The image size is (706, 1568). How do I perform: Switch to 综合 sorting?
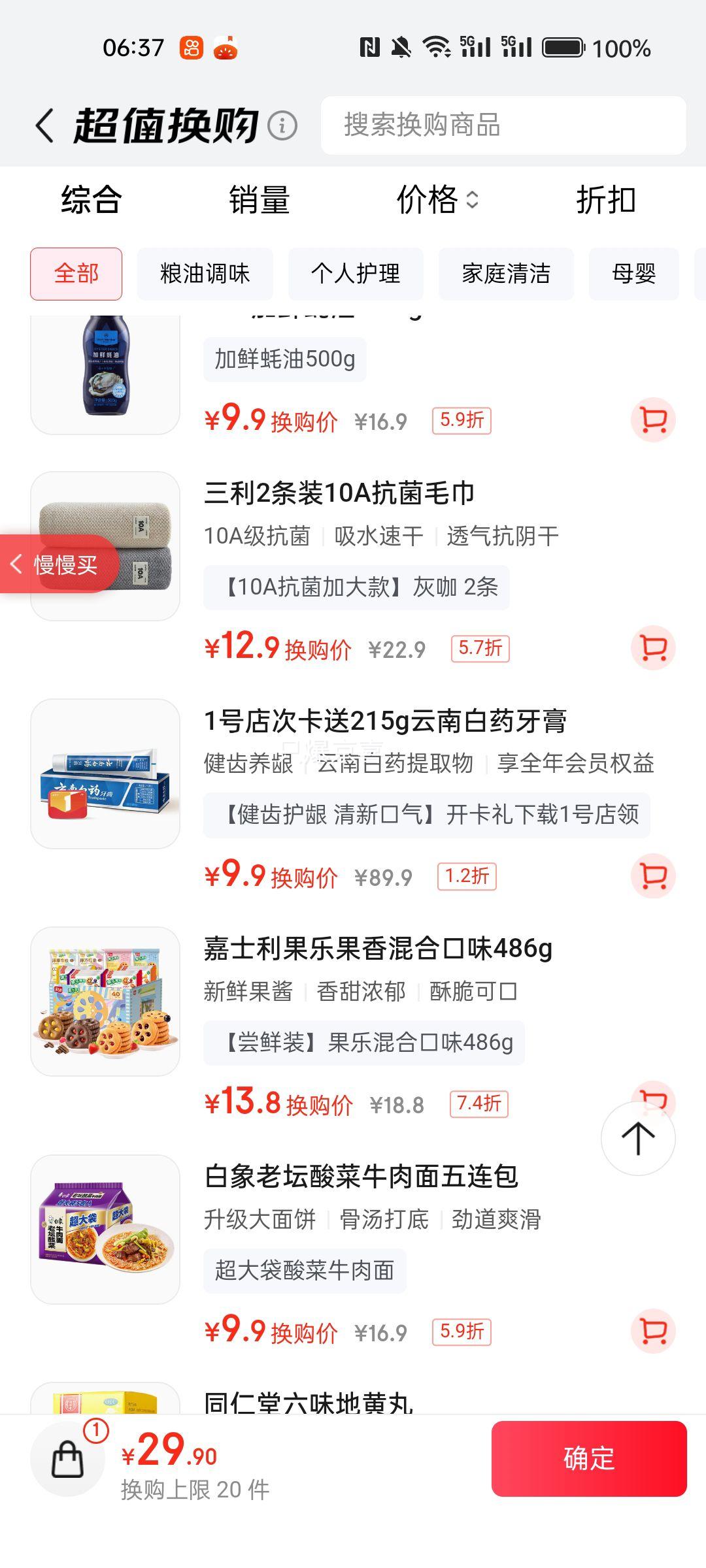92,200
